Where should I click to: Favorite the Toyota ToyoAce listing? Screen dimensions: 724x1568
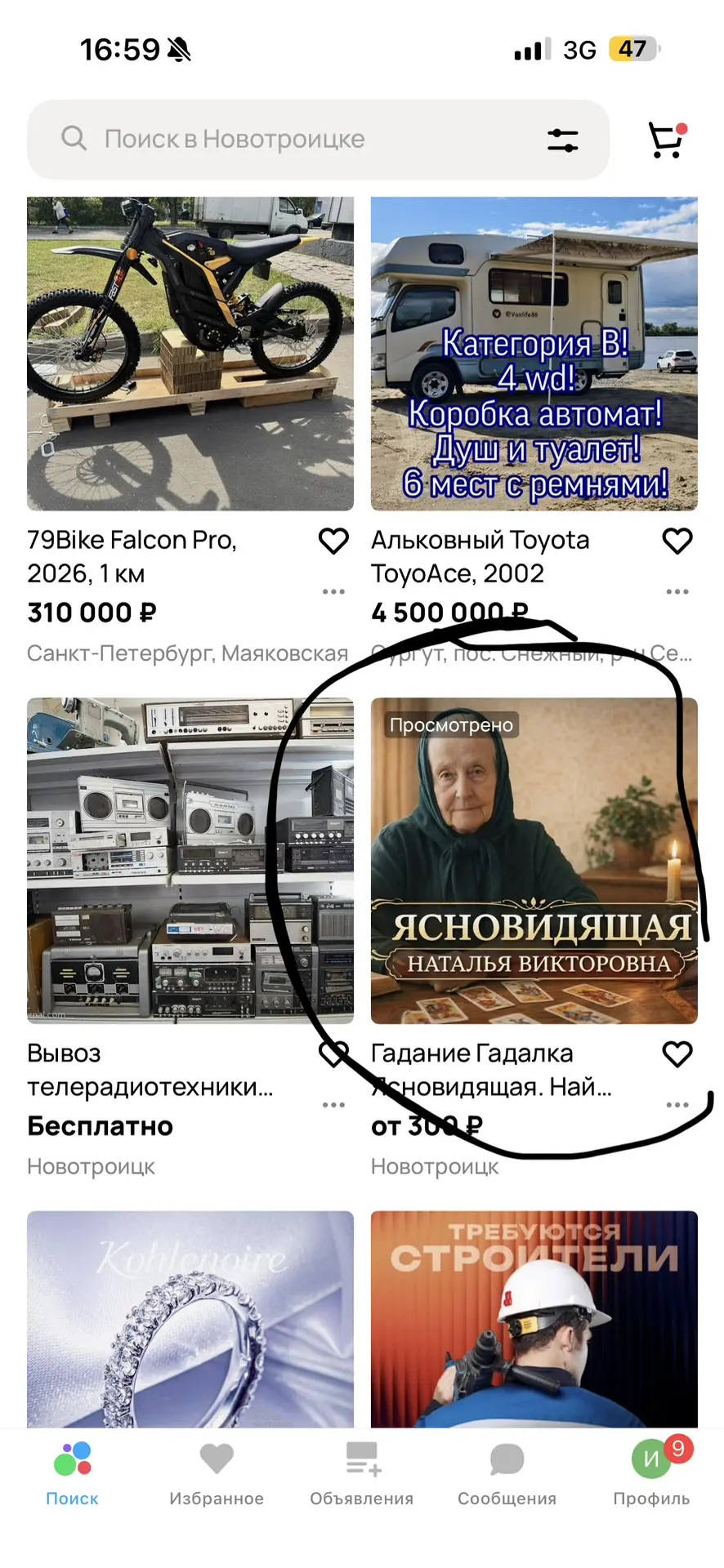(677, 541)
